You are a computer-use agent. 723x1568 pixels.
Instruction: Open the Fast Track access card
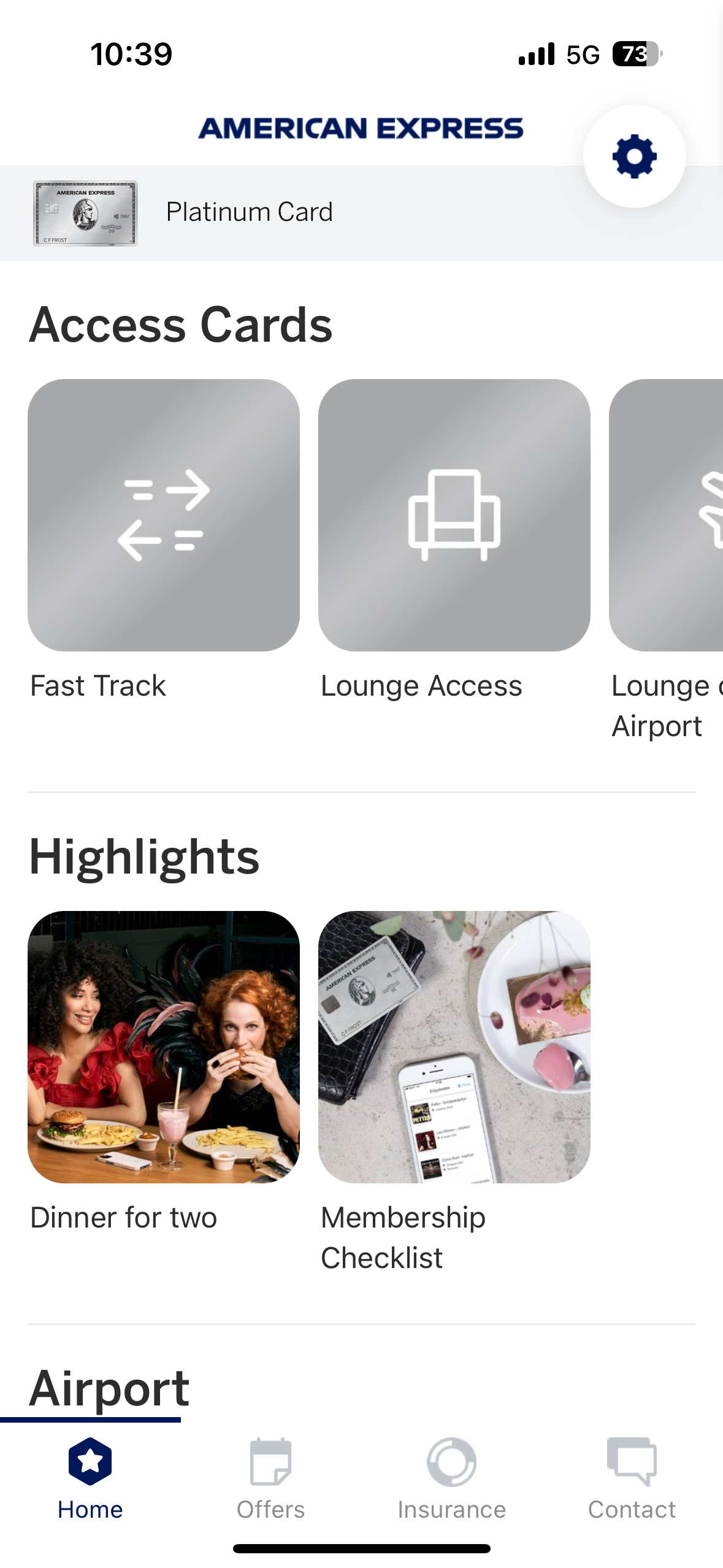pos(164,515)
